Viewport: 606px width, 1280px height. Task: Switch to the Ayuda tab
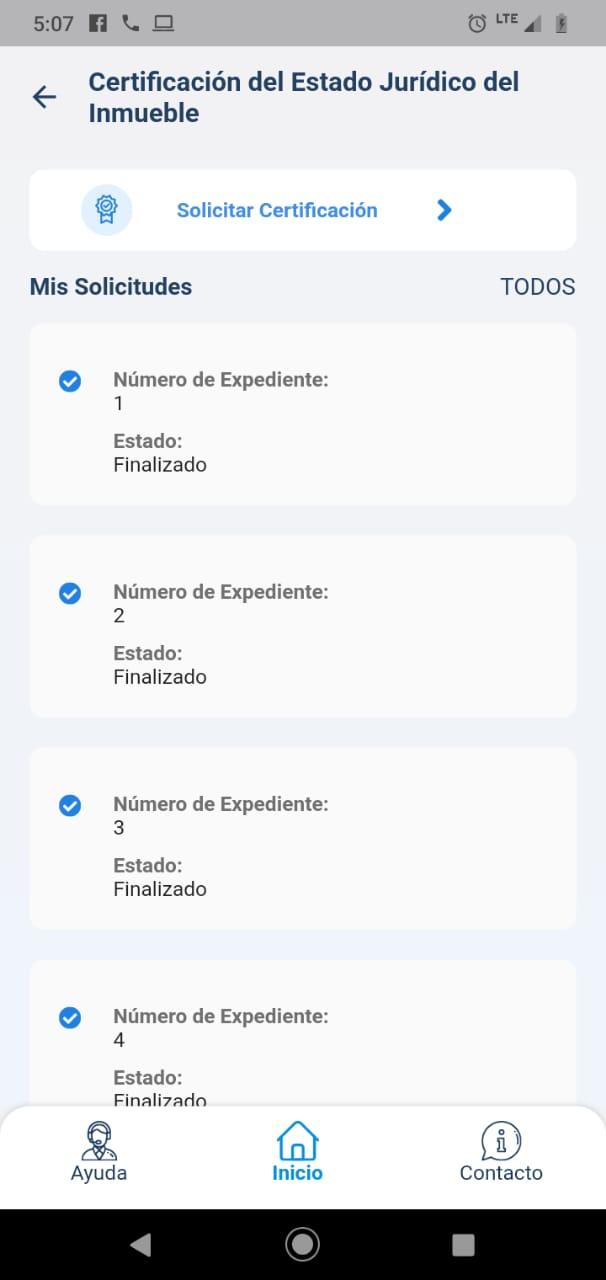click(x=99, y=1153)
